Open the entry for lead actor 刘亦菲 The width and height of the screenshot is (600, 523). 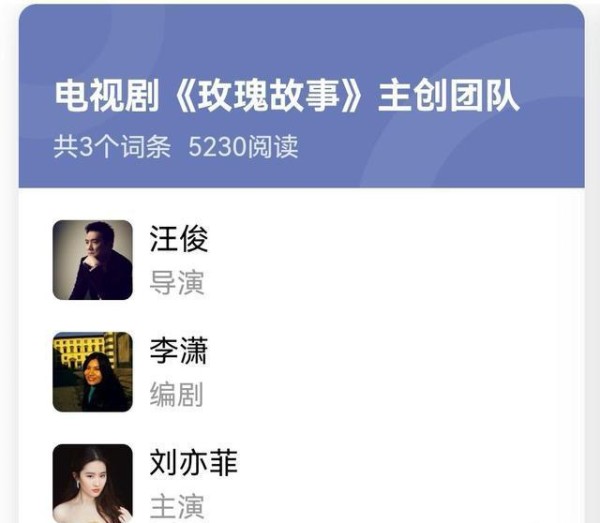click(193, 464)
